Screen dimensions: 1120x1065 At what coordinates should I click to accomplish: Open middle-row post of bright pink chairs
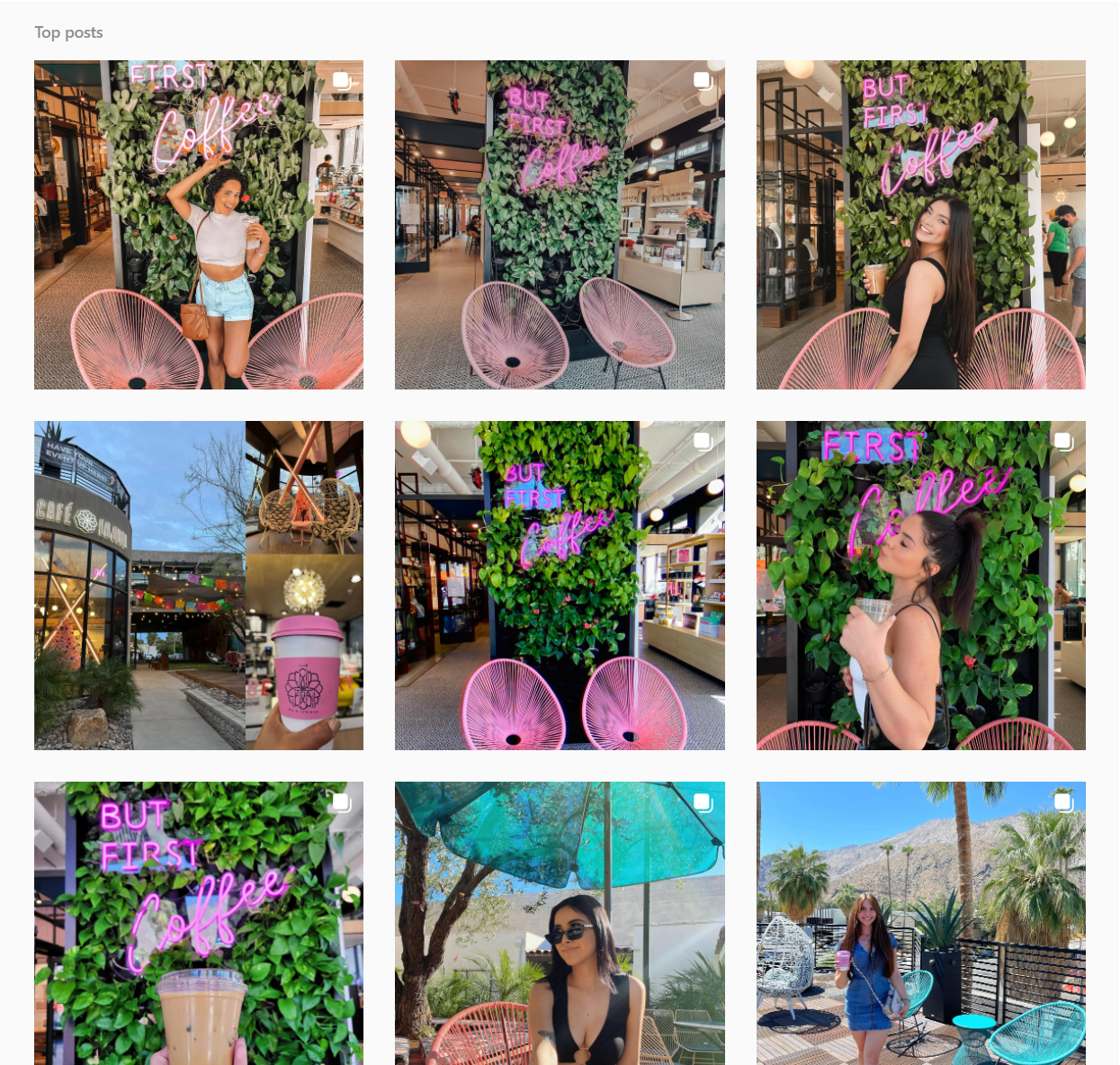pyautogui.click(x=560, y=586)
